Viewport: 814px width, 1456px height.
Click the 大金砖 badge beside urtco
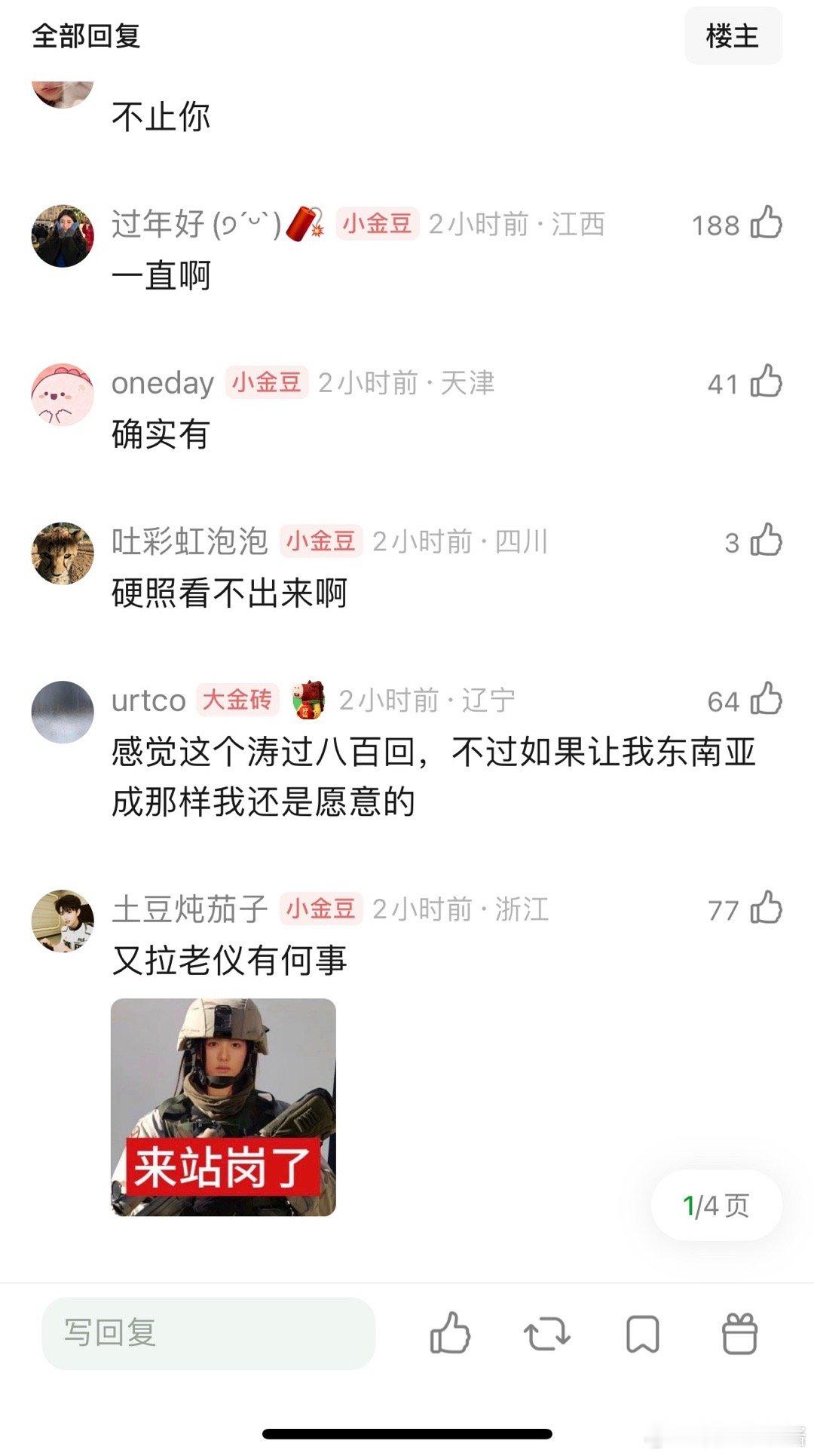point(238,700)
